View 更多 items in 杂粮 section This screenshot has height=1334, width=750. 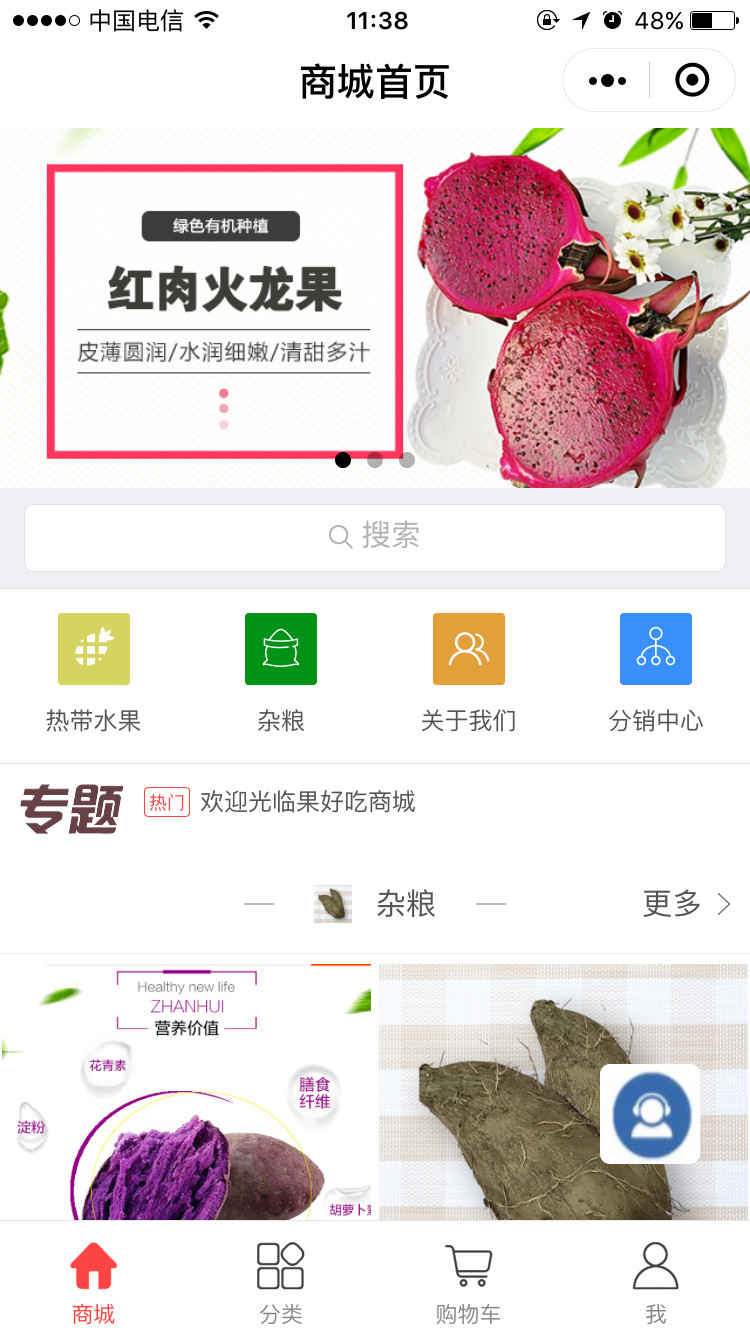pyautogui.click(x=686, y=904)
